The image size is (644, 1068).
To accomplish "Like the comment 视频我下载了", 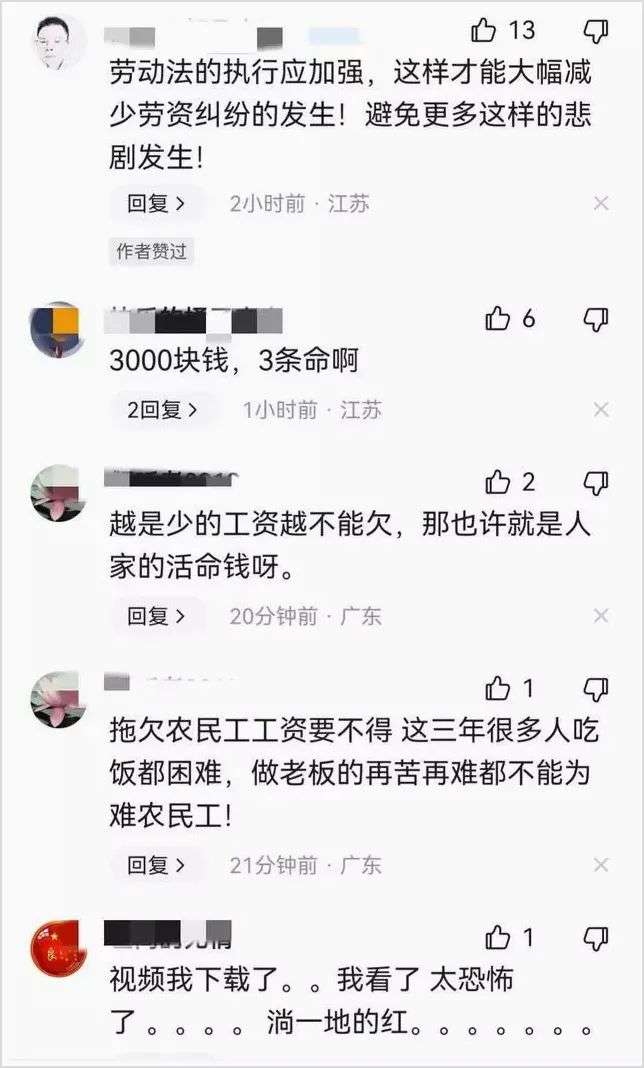I will (498, 937).
